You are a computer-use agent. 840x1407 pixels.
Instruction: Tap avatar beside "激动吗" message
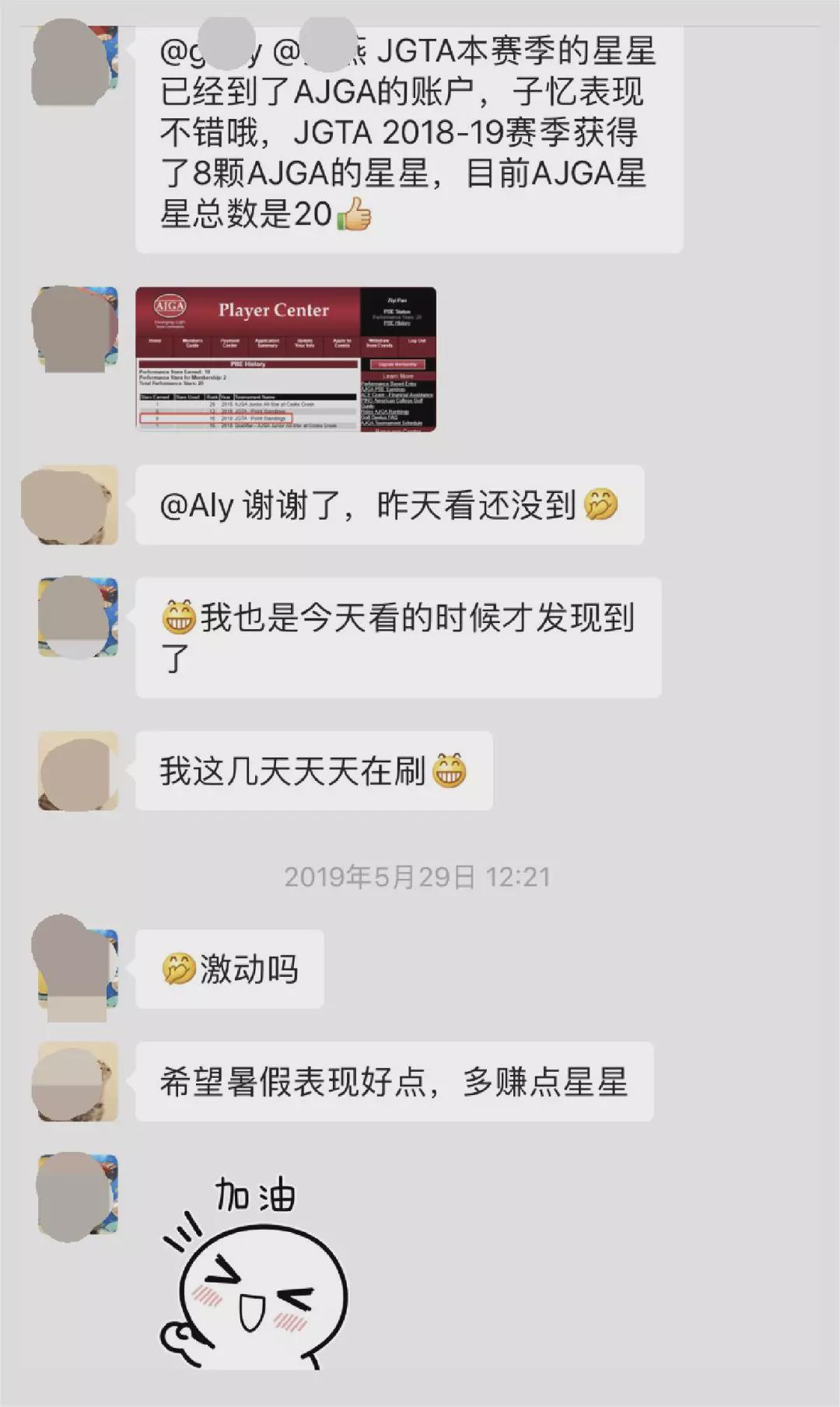[78, 968]
